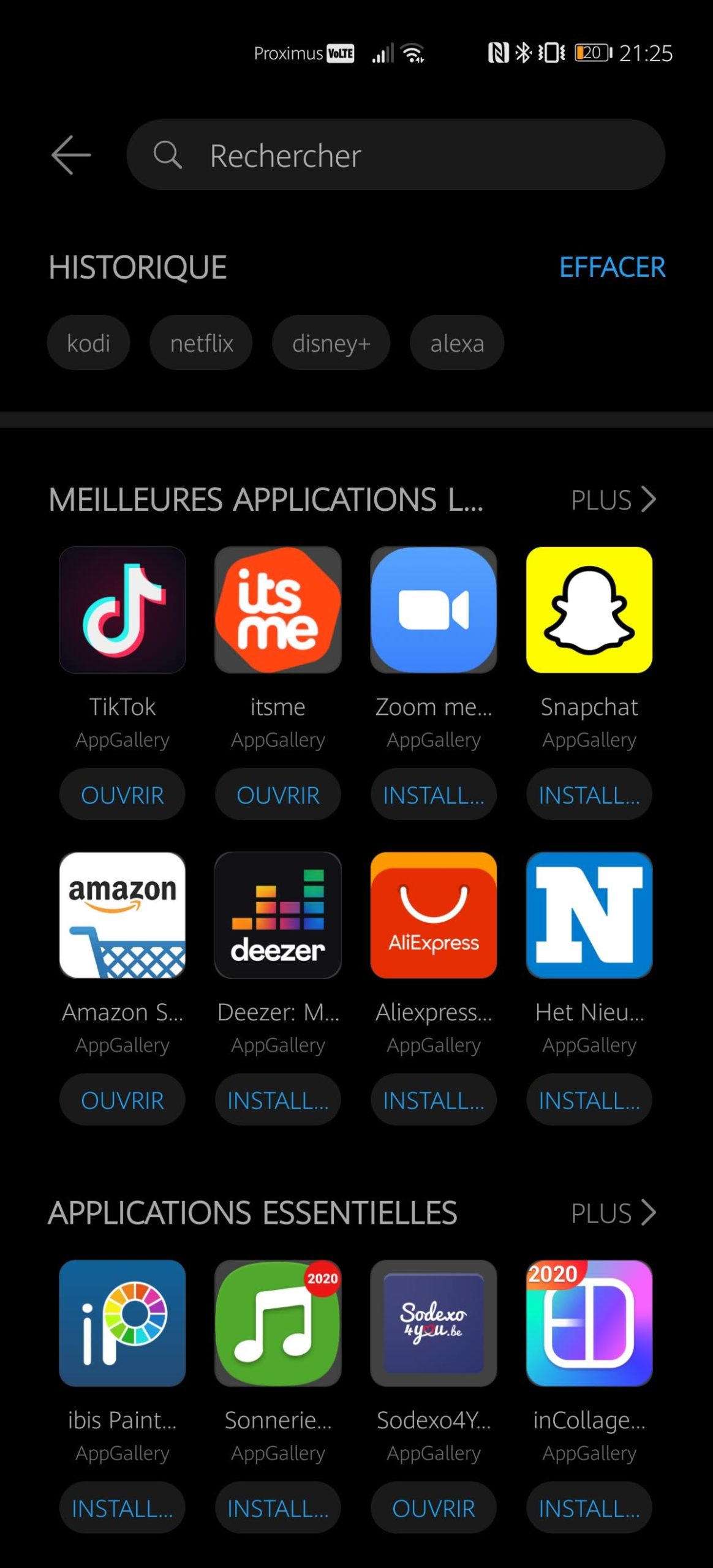Choose the disney+ history chip
Viewport: 713px width, 1568px height.
coord(331,343)
